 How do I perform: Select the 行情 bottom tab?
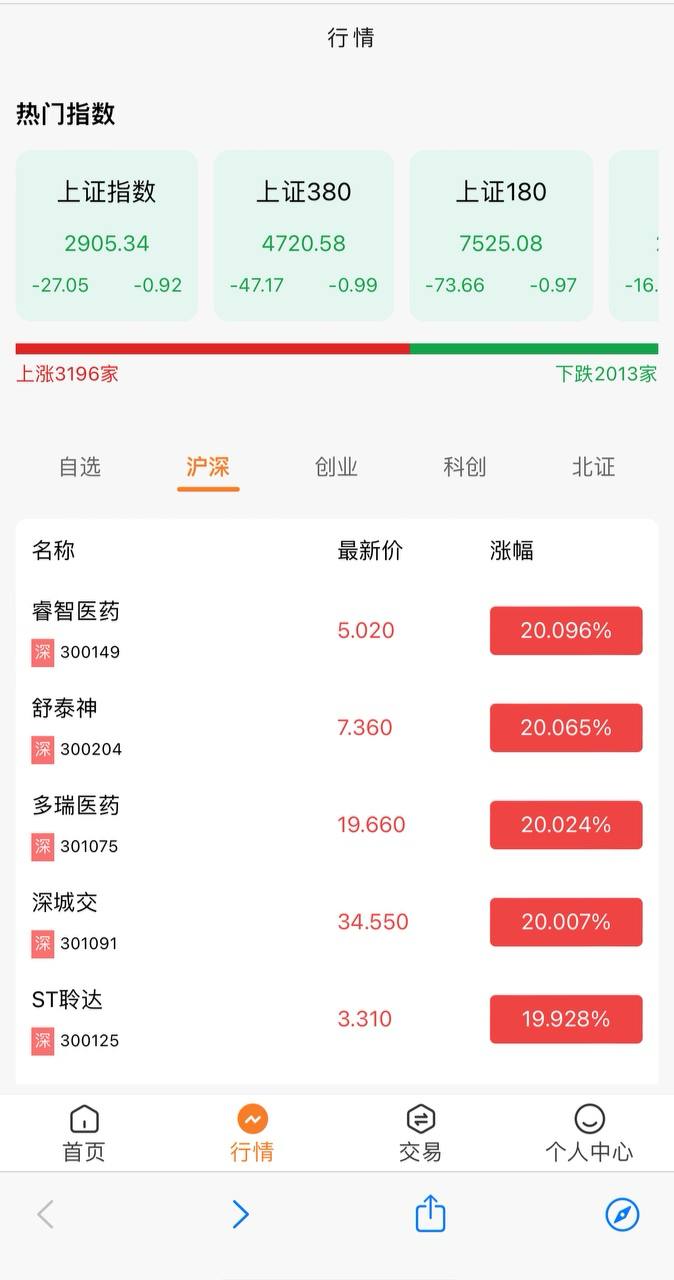click(x=252, y=1133)
